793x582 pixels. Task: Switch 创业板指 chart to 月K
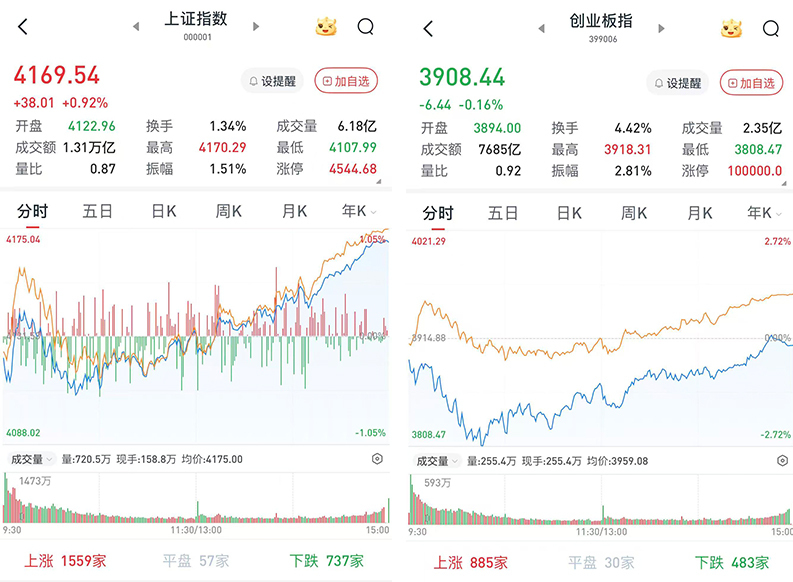700,213
